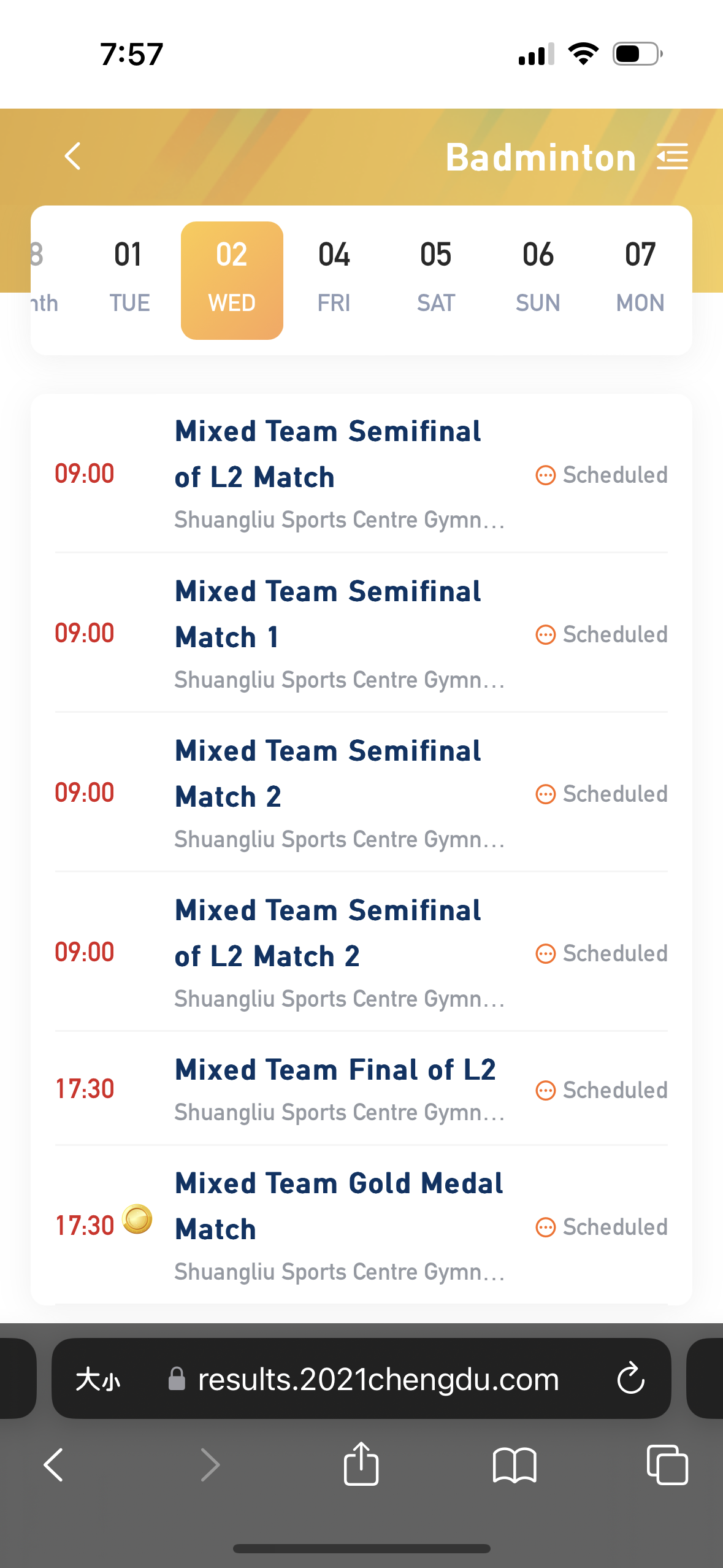Screen dimensions: 723x1568
Task: Open Mixed Team Semifinal of L2 Match 2
Action: (361, 952)
